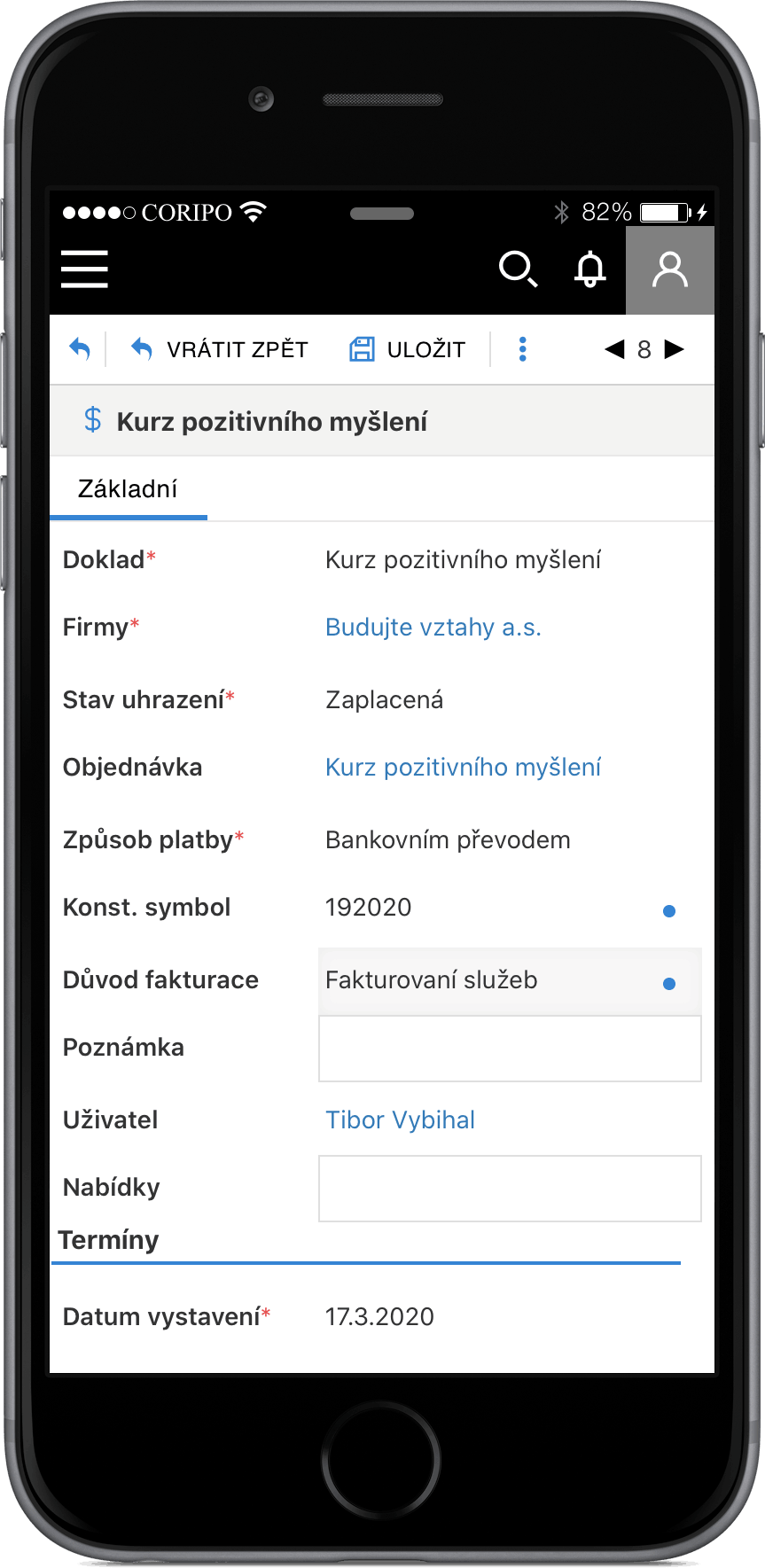Open the Budujte vztahy a.s. link
The width and height of the screenshot is (765, 1568).
433,628
